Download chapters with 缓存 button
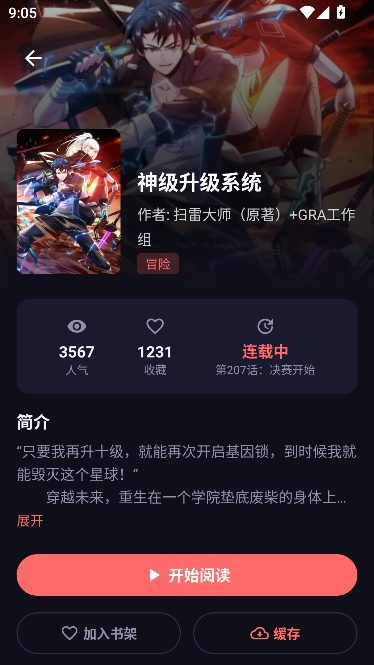 (x=275, y=633)
